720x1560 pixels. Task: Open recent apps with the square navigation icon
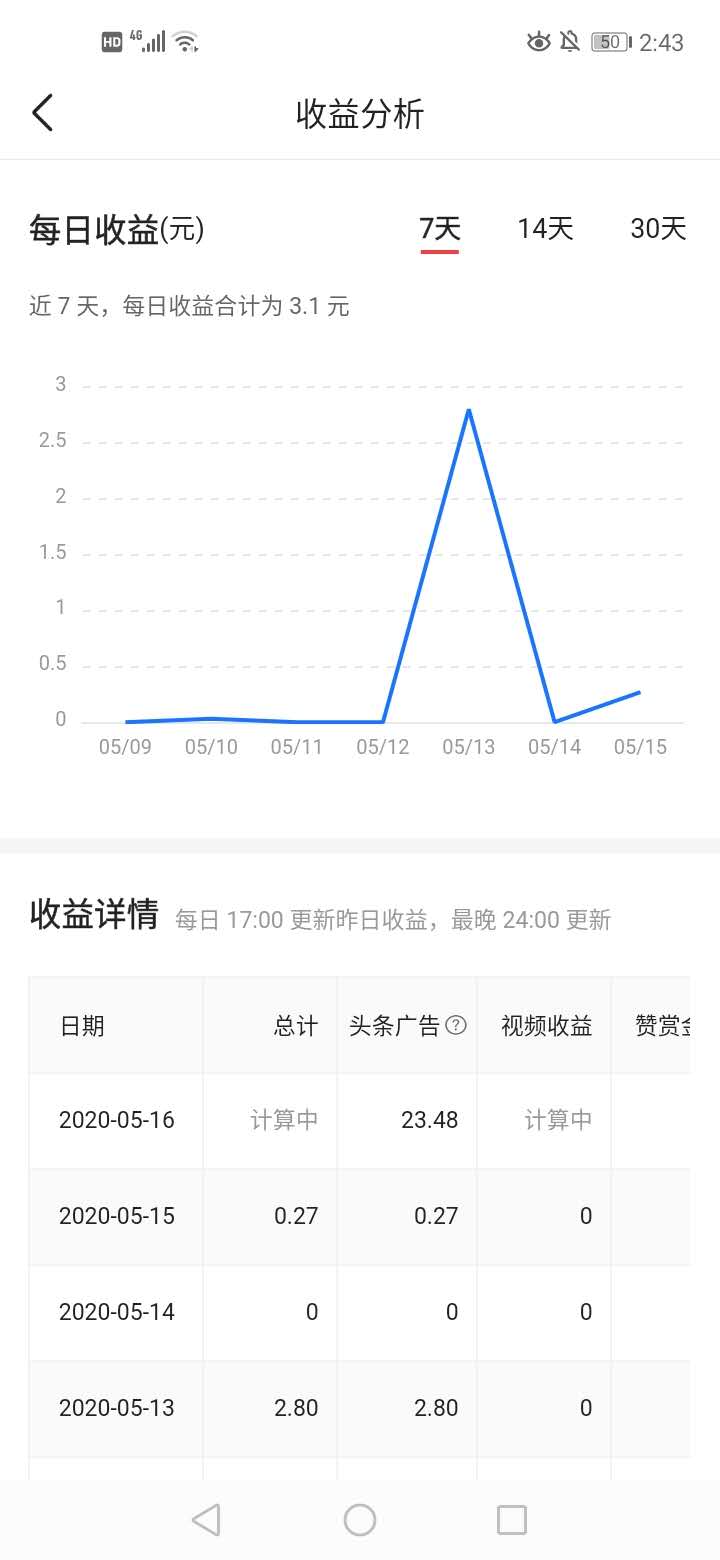point(511,1519)
